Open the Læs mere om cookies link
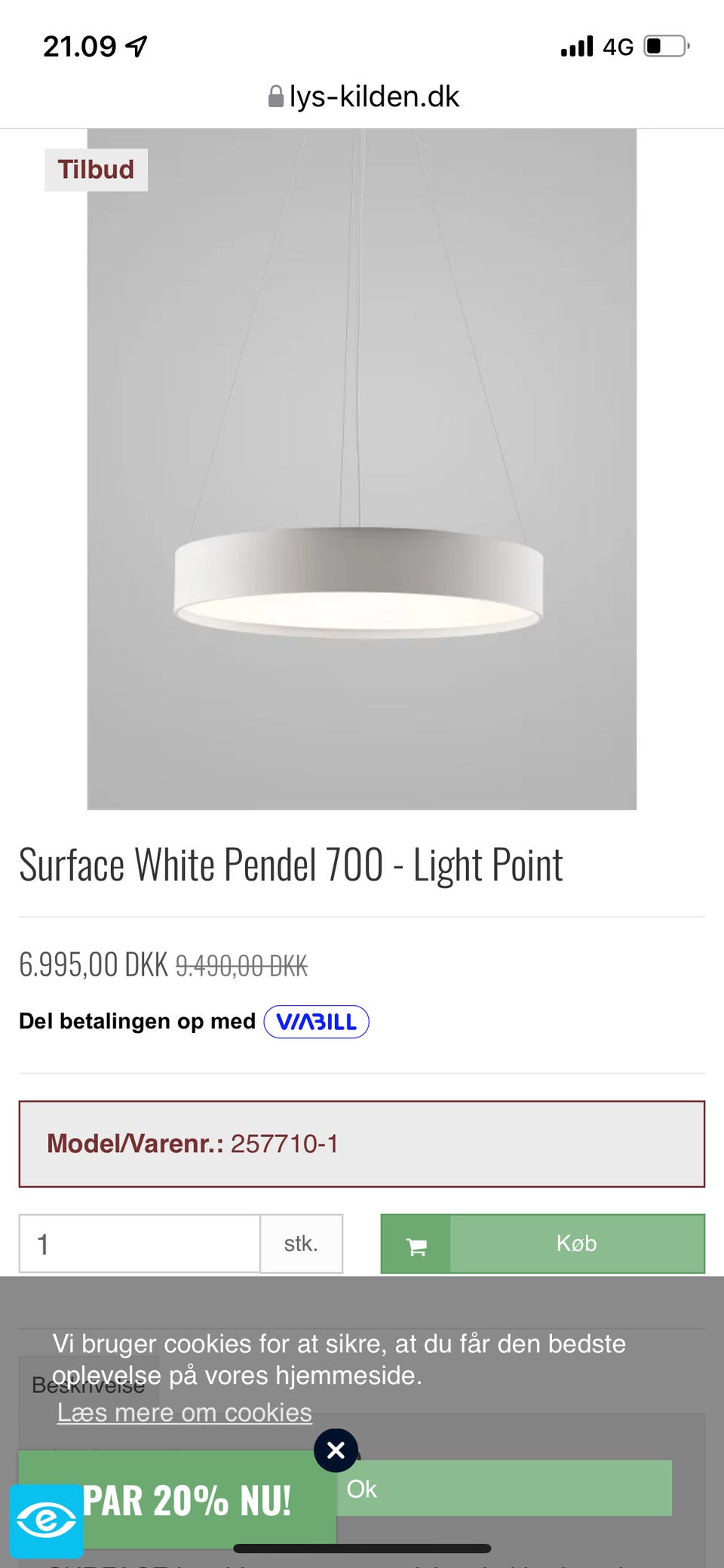This screenshot has width=724, height=1568. (x=185, y=1413)
